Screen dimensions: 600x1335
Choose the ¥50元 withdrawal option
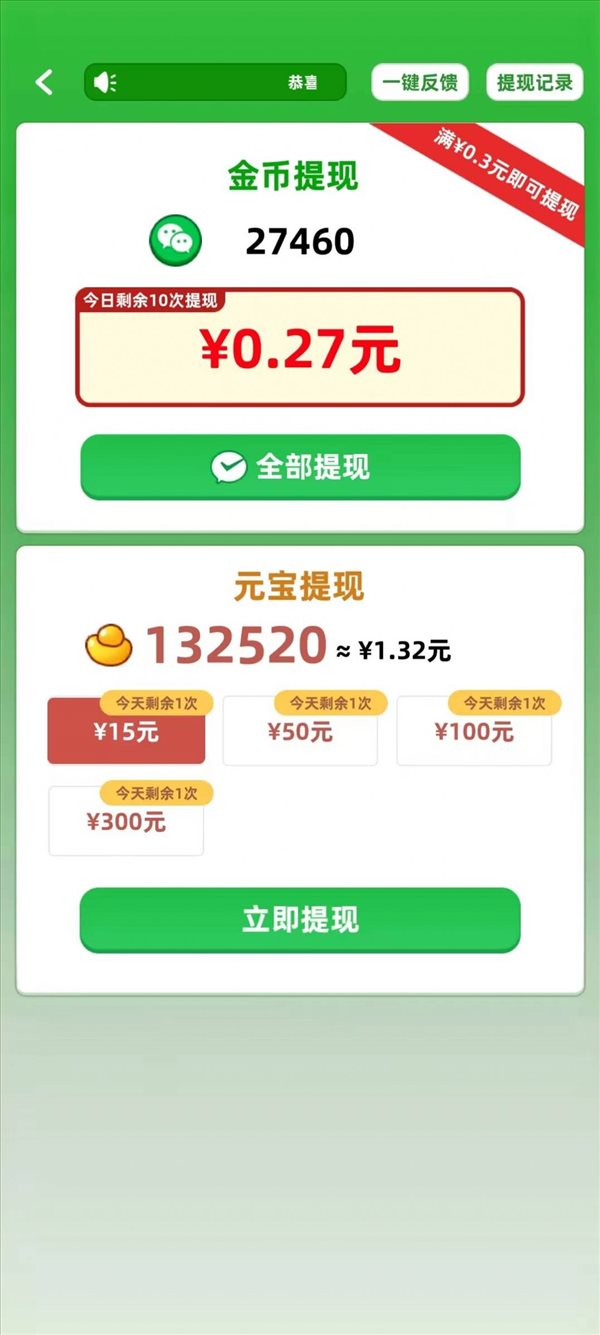pos(300,731)
